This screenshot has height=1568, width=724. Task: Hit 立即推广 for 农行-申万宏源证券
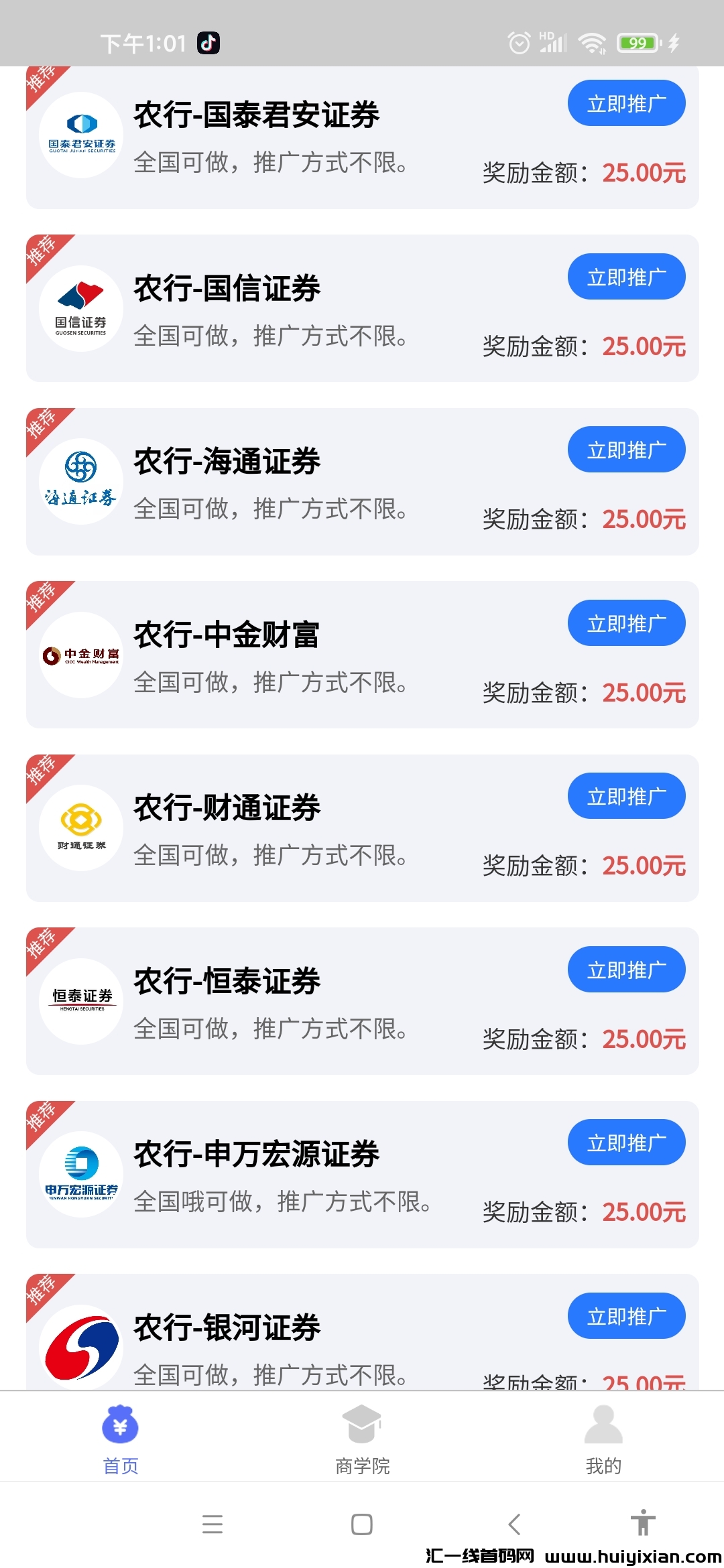[626, 1142]
